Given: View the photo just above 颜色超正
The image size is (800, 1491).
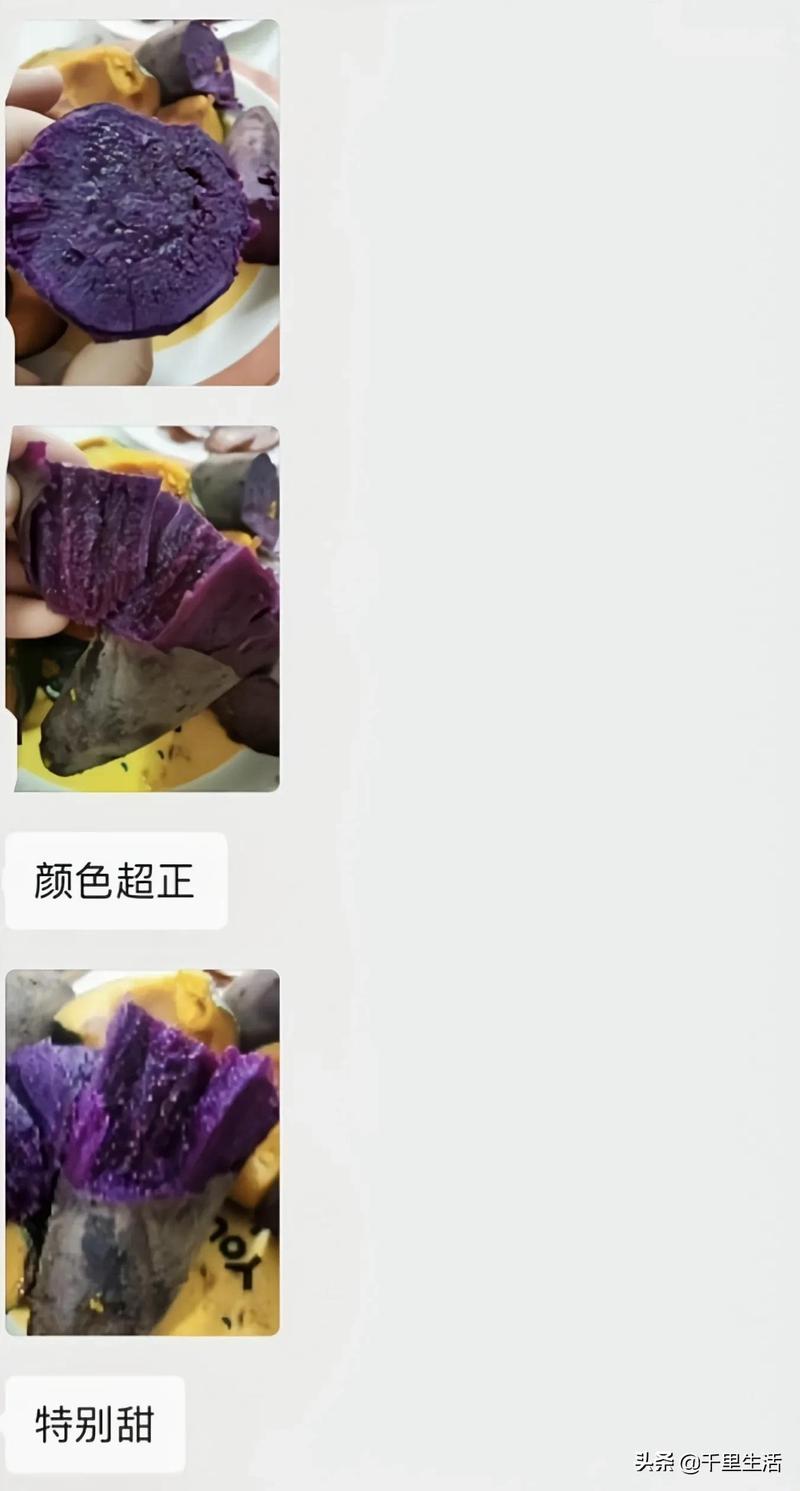Looking at the screenshot, I should pos(143,609).
